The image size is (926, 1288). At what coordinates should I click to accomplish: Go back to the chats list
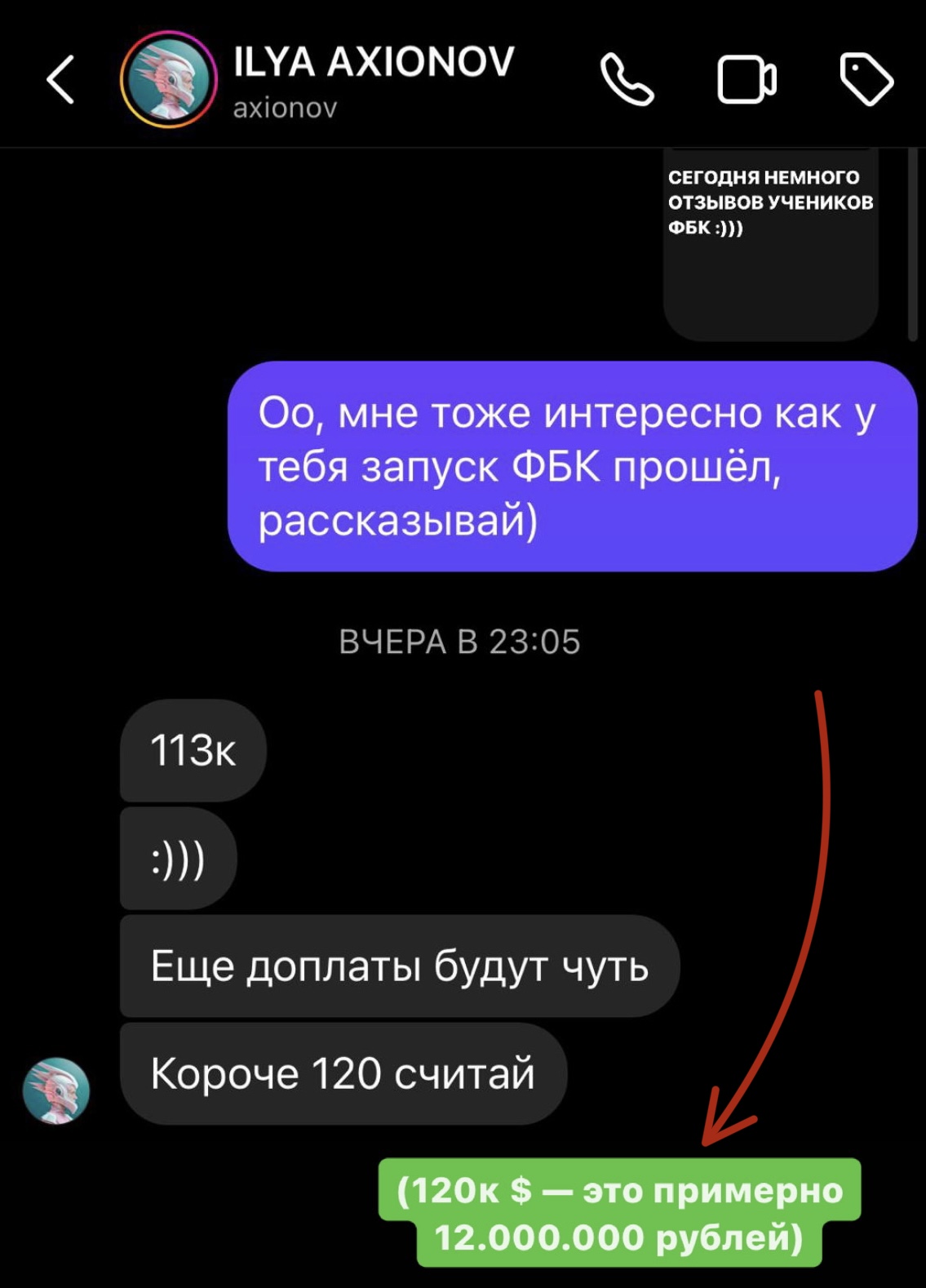tap(60, 80)
